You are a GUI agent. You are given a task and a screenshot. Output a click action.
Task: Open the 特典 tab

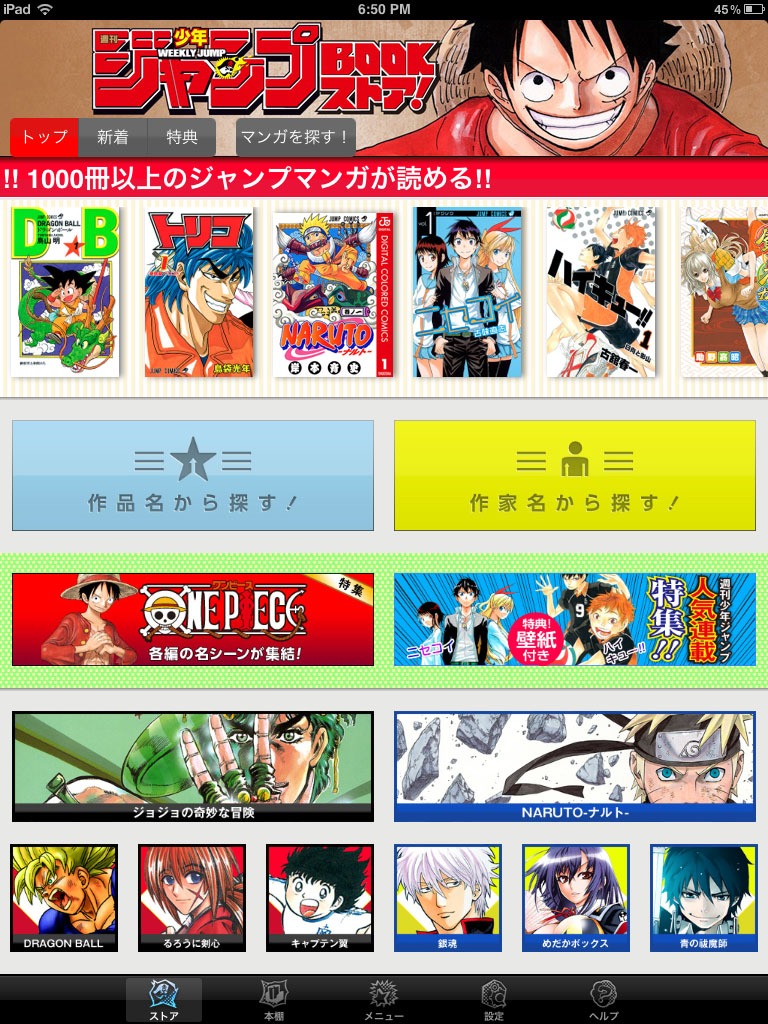182,137
